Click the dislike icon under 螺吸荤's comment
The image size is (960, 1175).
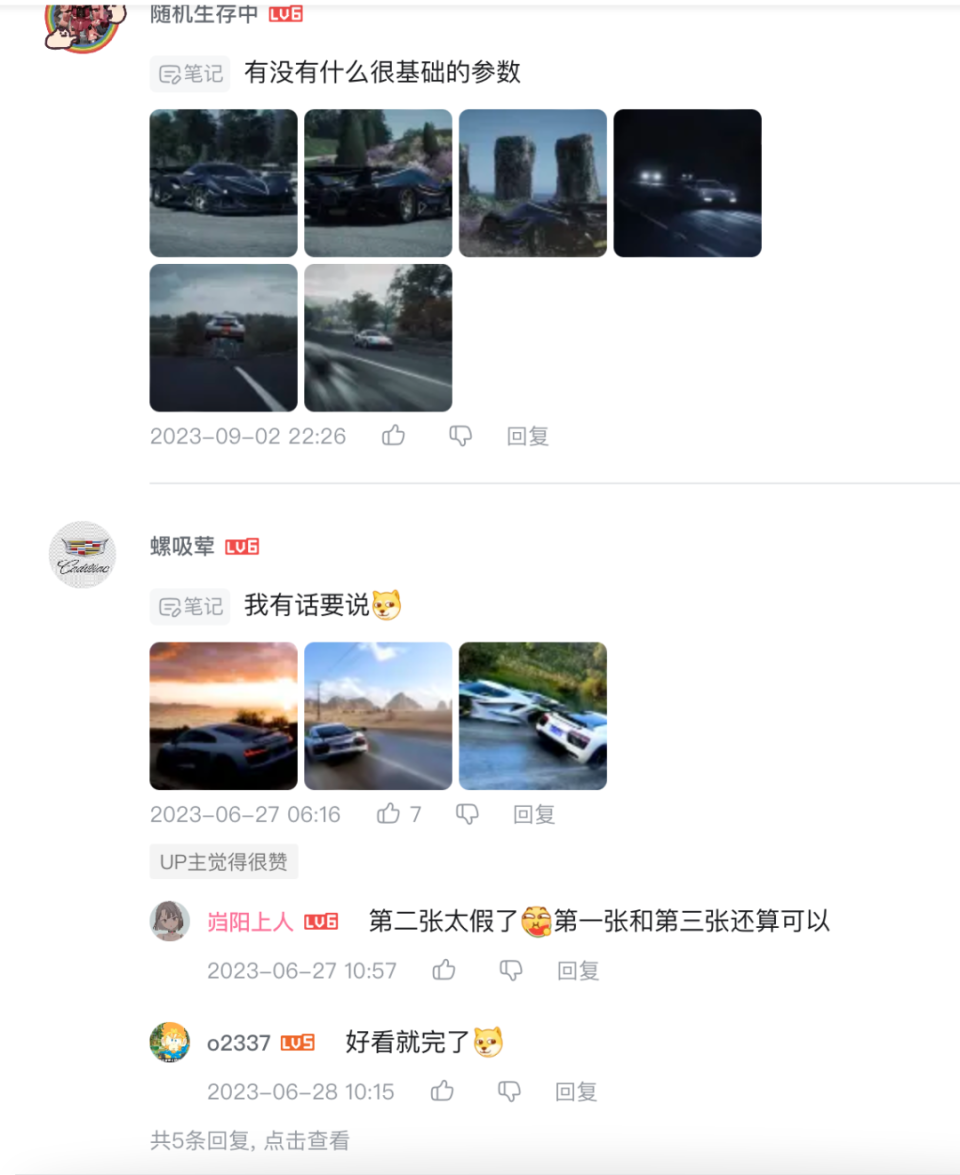[466, 814]
